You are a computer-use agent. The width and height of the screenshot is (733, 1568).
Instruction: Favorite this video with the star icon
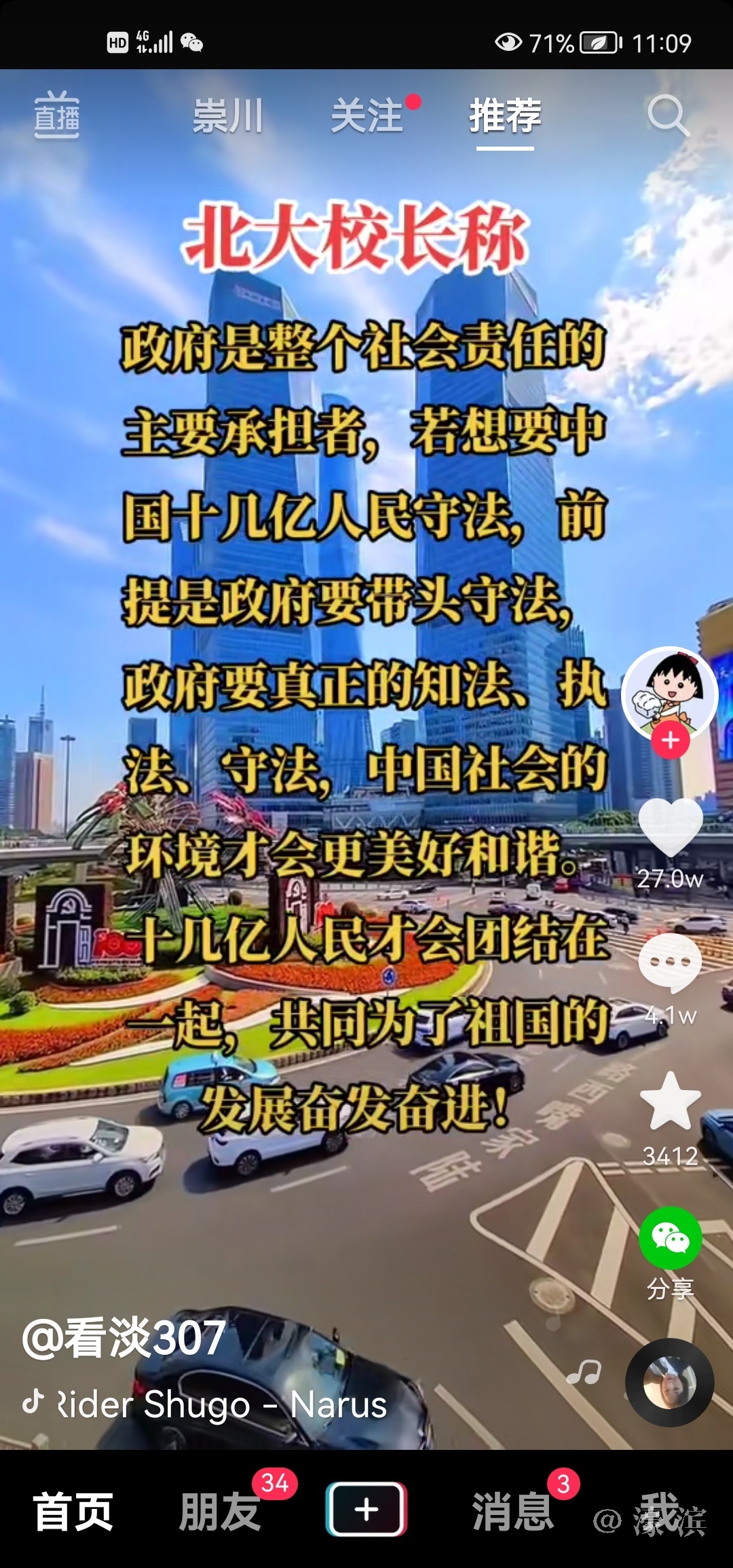[671, 1101]
